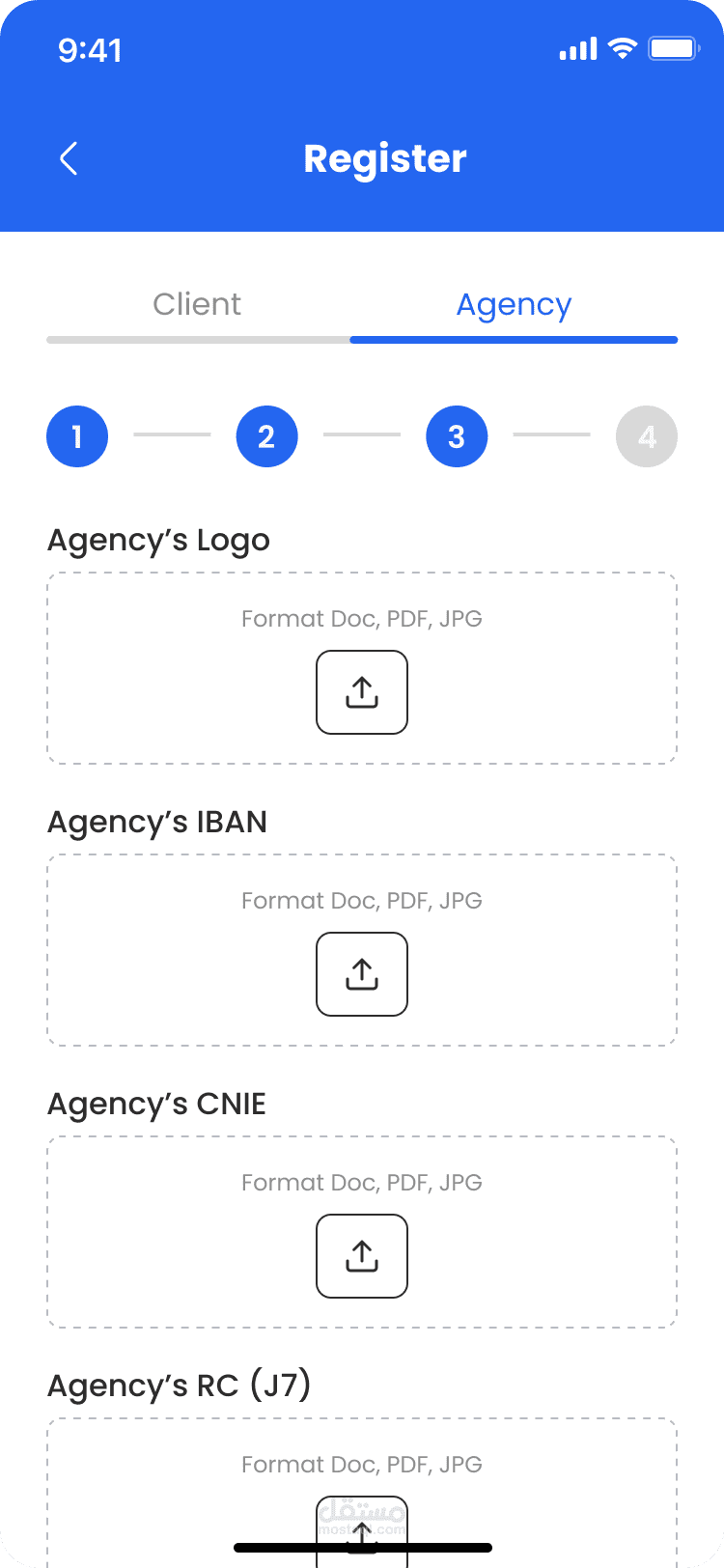Screen dimensions: 724x1568
Task: Jump to registration step 2
Action: click(266, 436)
